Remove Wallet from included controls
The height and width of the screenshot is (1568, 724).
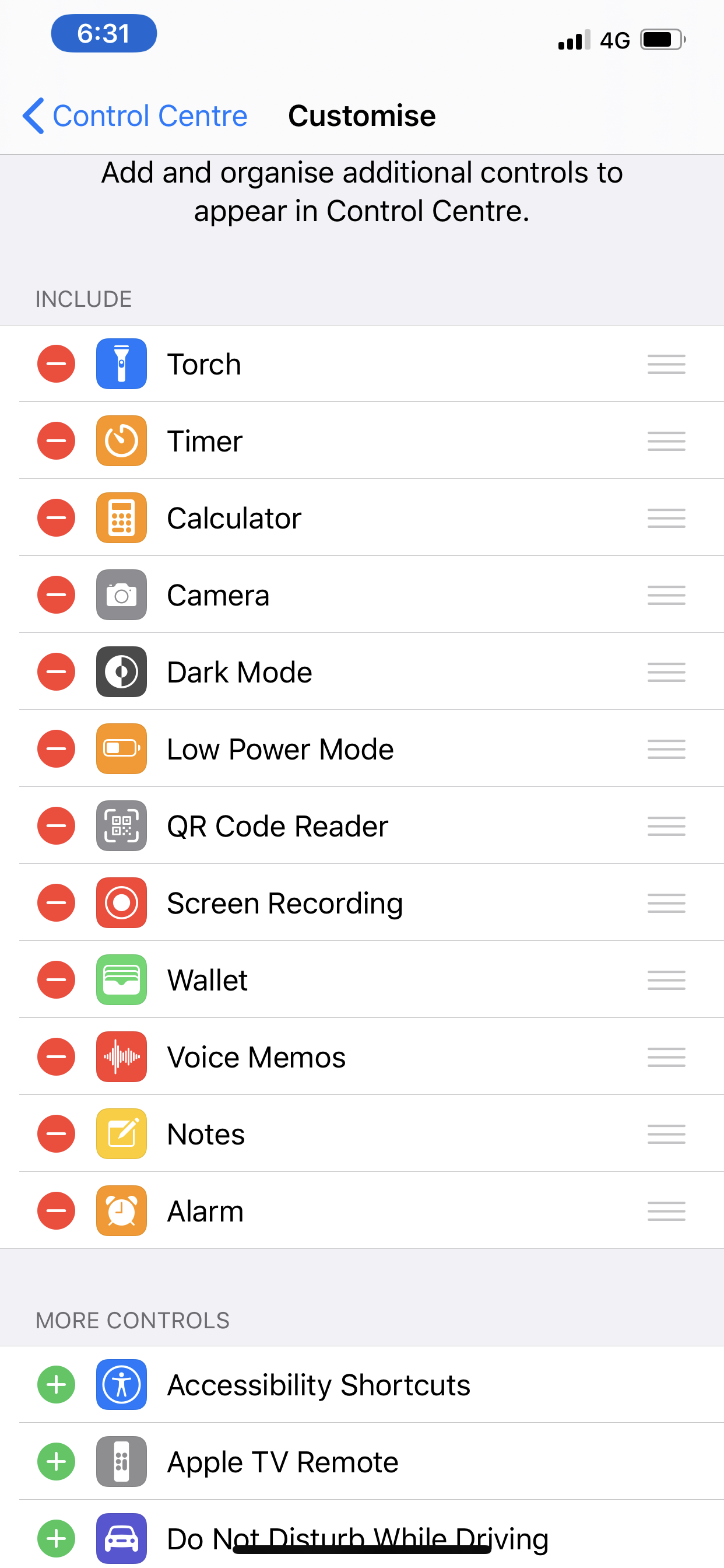[56, 980]
